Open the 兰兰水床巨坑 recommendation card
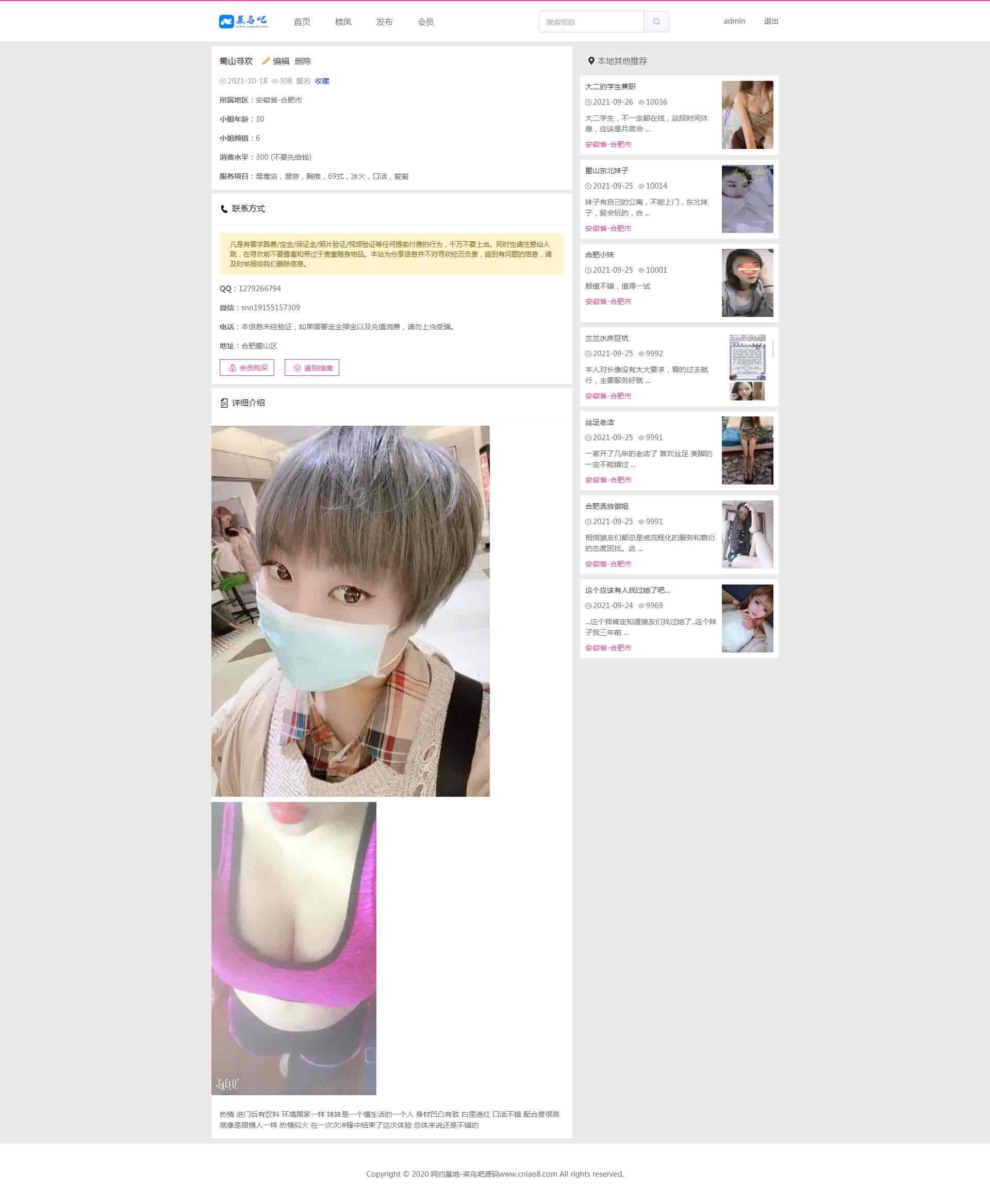Screen dimensions: 990x1204 coord(606,338)
